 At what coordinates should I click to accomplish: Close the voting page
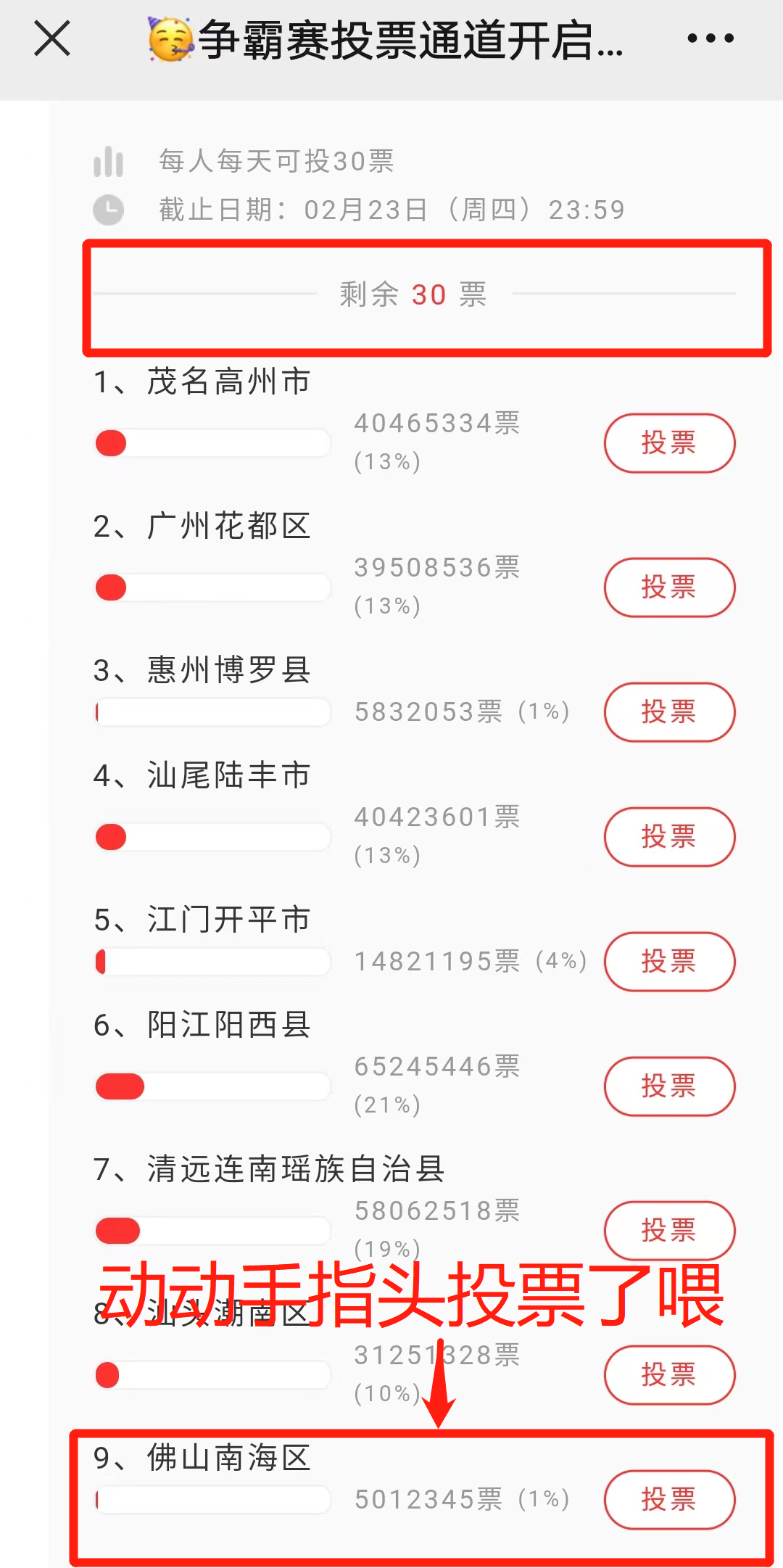coord(52,38)
